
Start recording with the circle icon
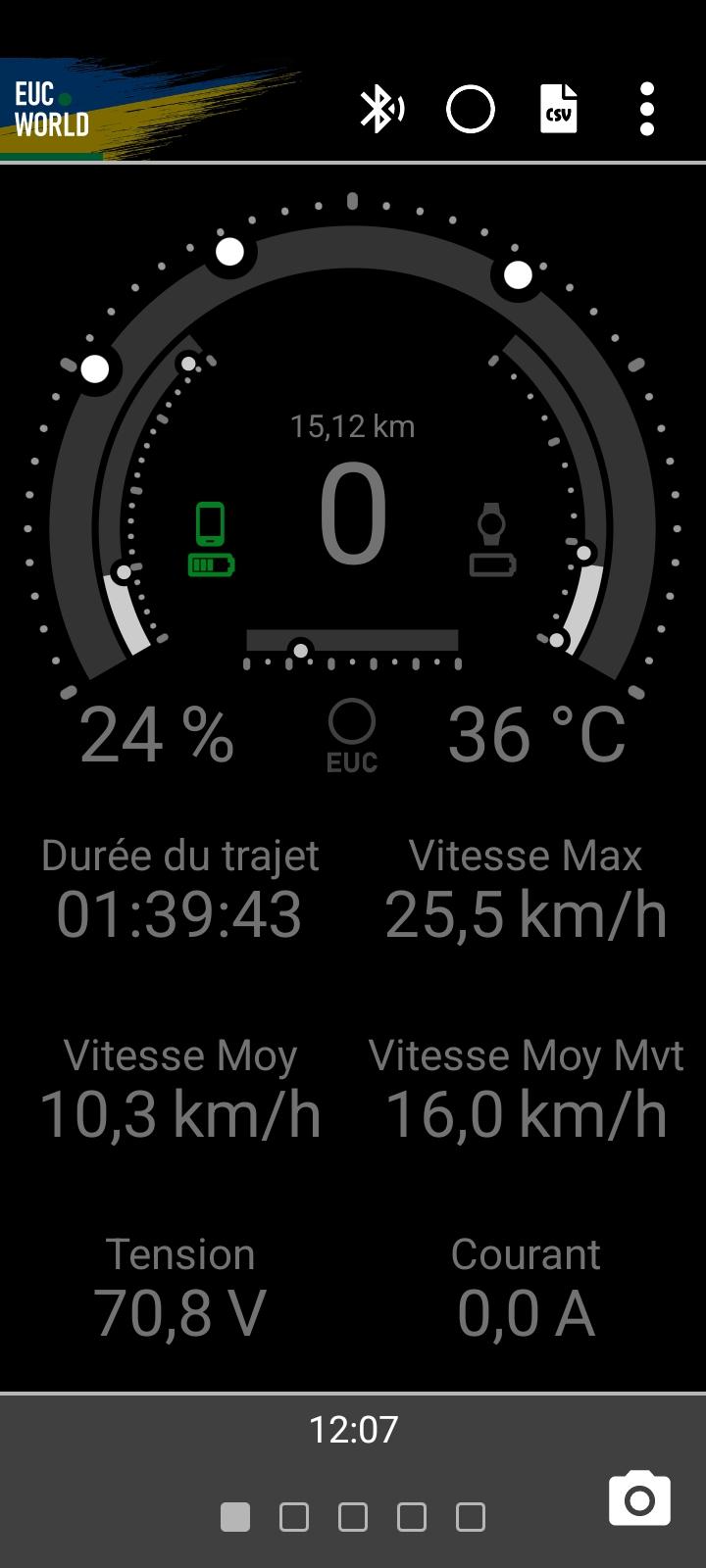click(471, 109)
